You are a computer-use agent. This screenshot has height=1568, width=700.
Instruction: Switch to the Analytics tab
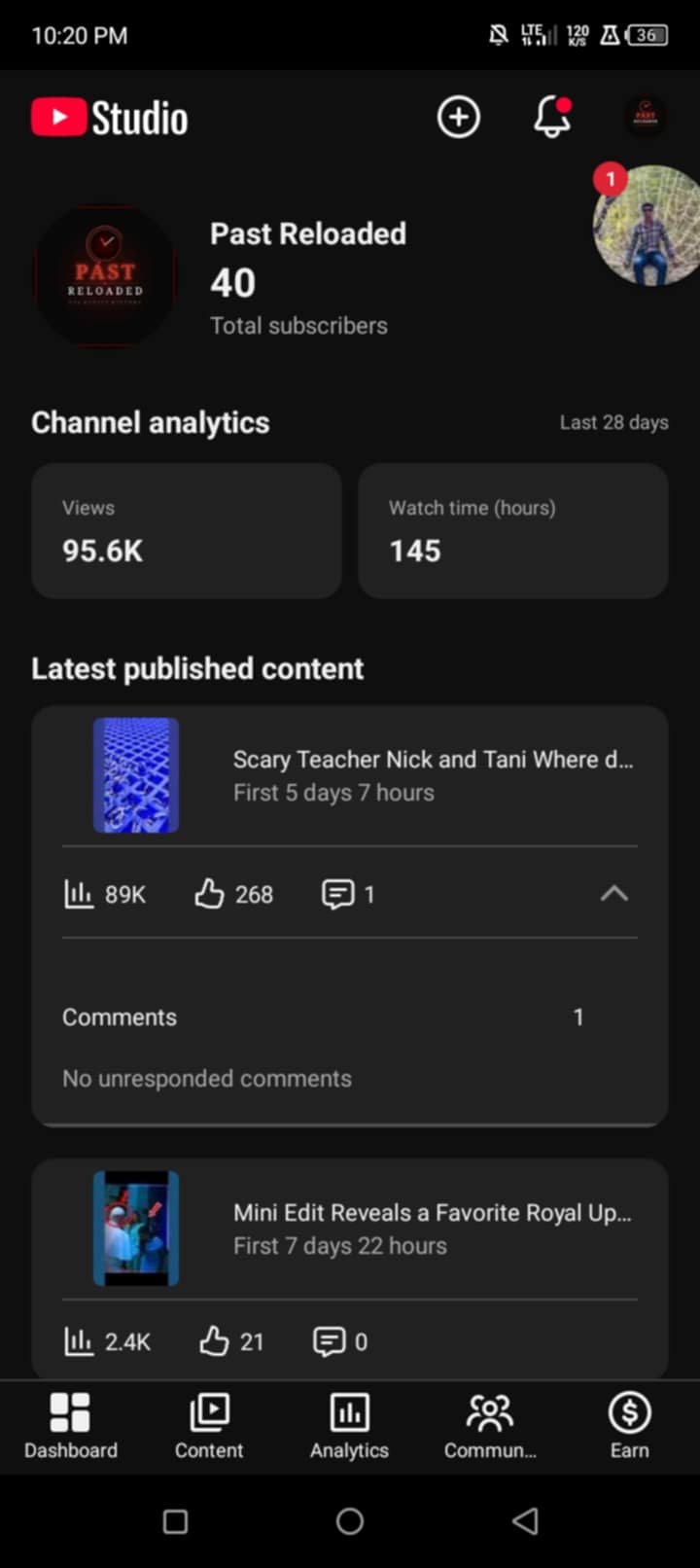coord(349,1426)
